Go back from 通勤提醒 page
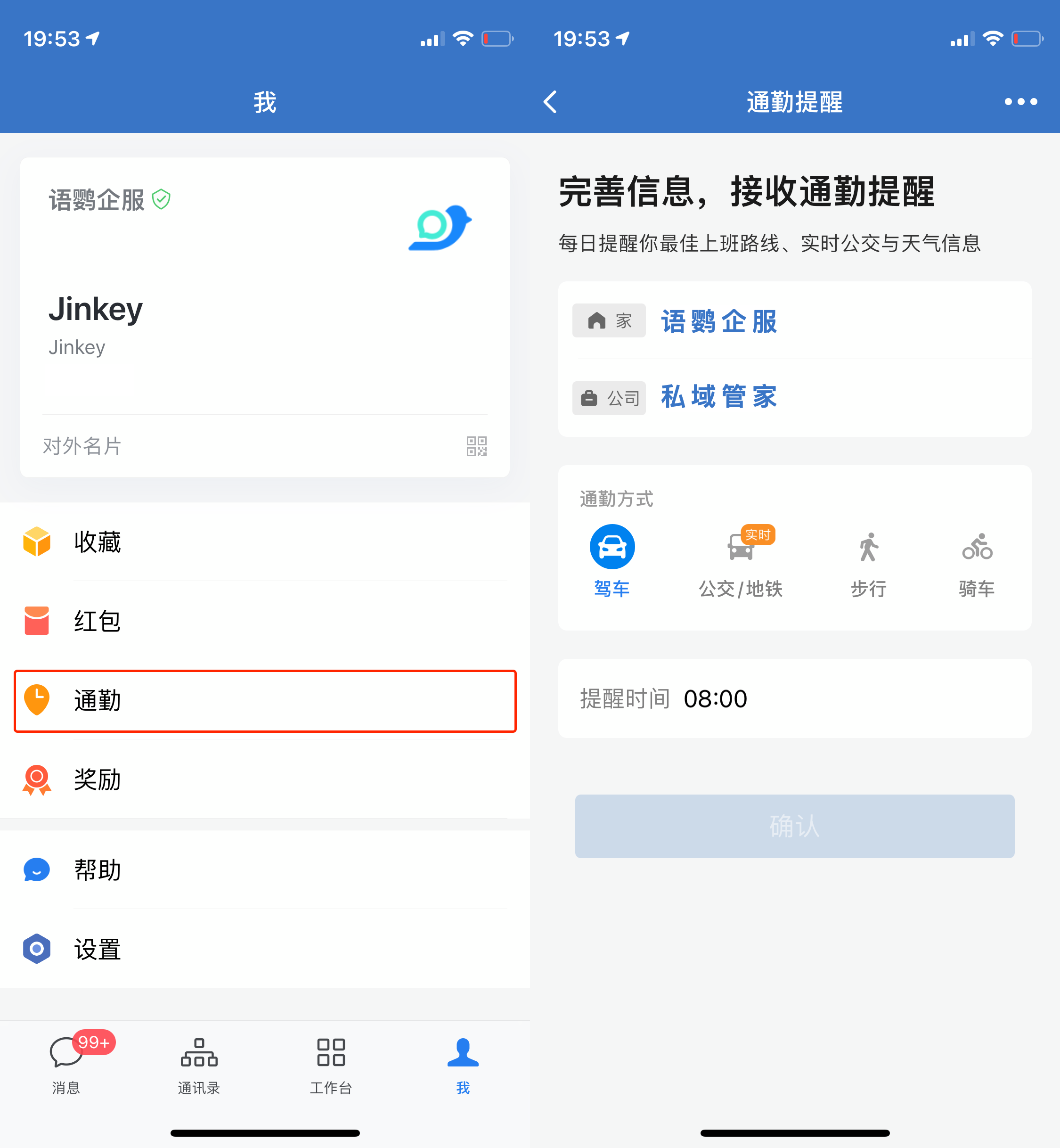Screen dimensions: 1060x1148 (550, 101)
